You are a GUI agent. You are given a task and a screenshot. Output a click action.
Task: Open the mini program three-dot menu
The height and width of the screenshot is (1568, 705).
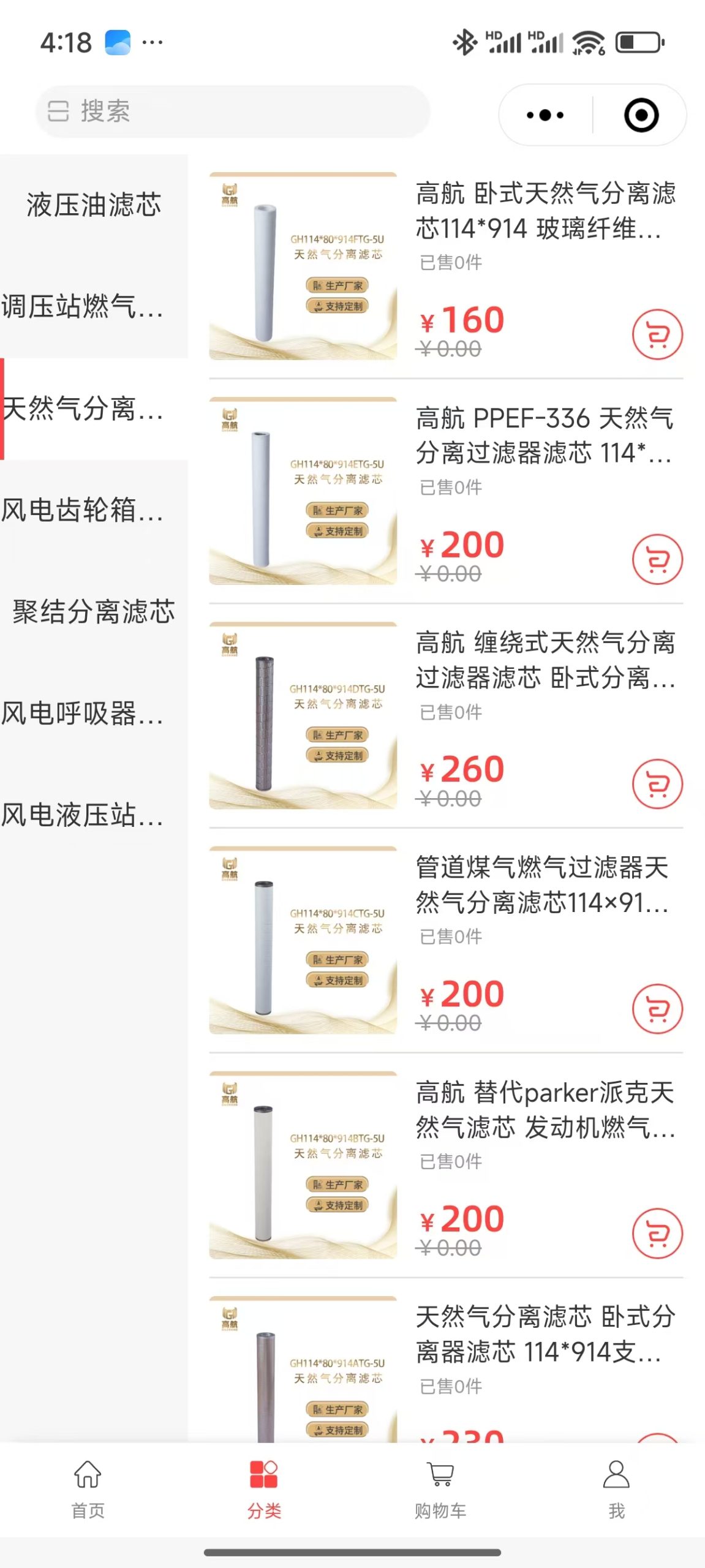coord(545,115)
